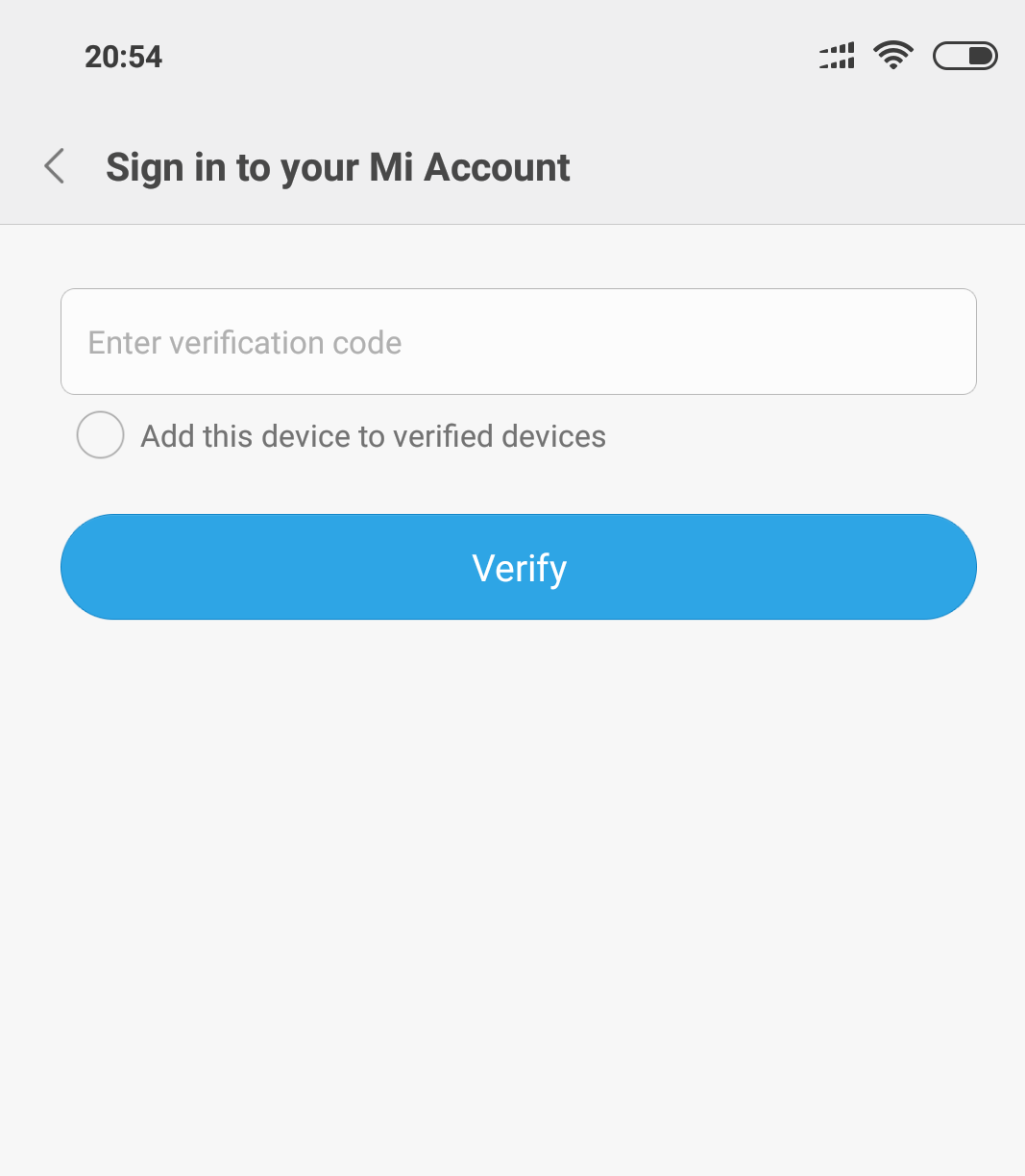Viewport: 1025px width, 1176px height.
Task: Focus the verification code field
Action: point(518,342)
